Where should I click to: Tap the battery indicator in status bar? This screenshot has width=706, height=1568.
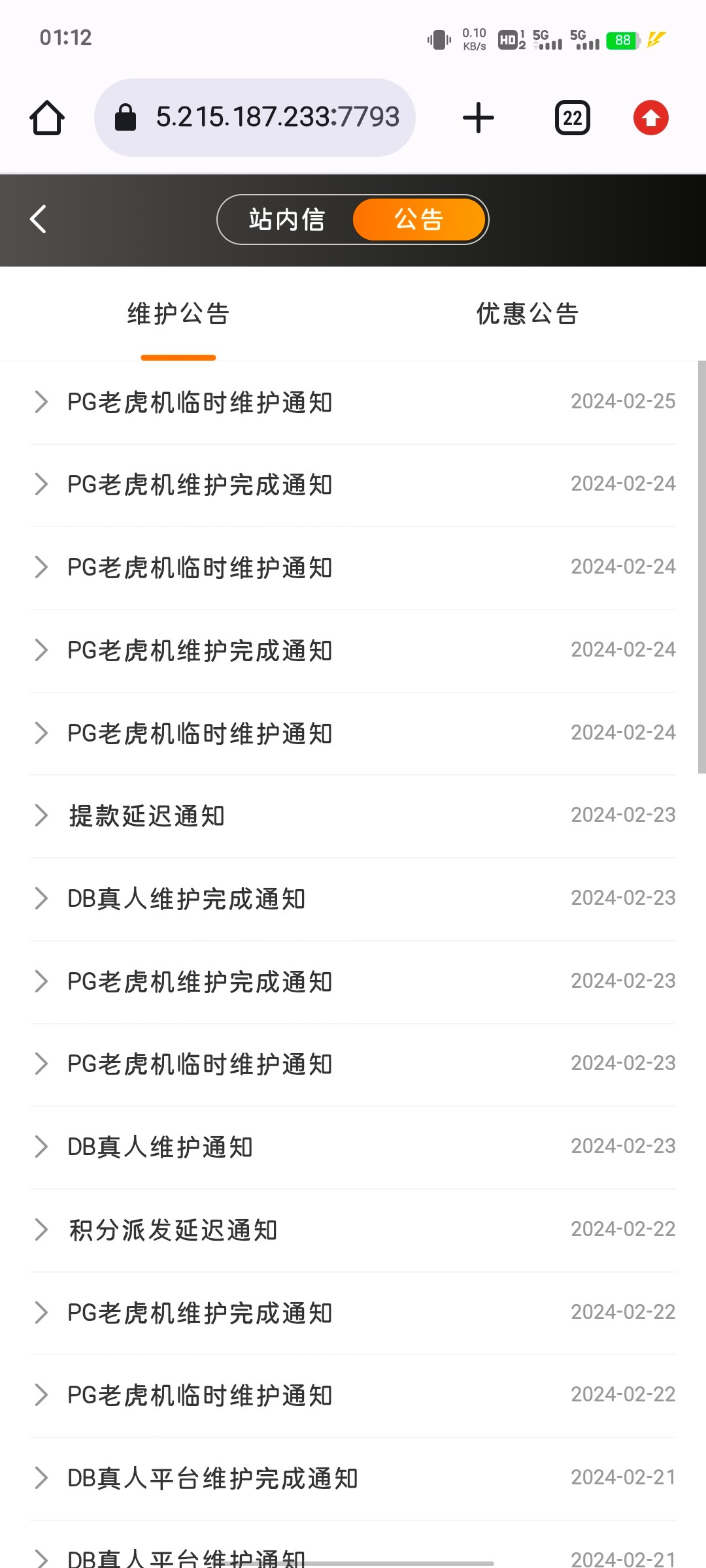click(x=620, y=41)
